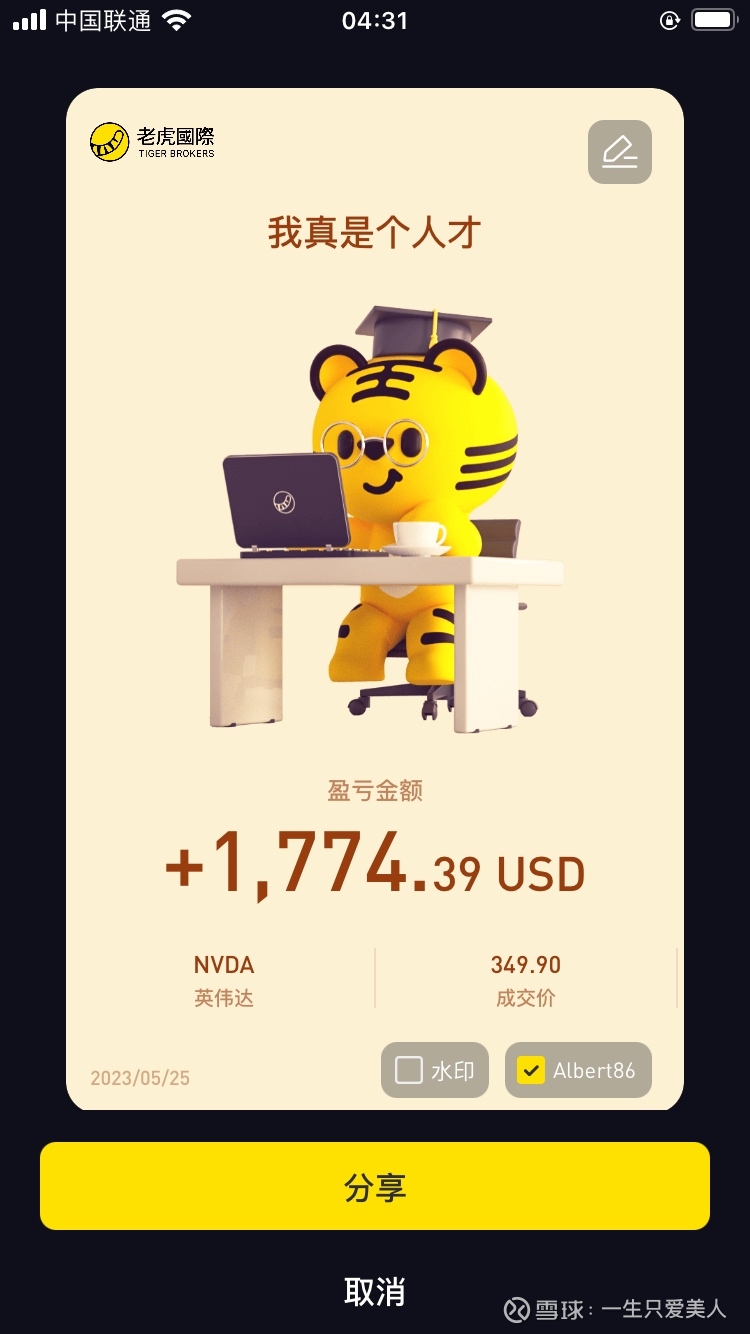The image size is (750, 1334).
Task: Tap the edit pencil icon
Action: coord(619,151)
